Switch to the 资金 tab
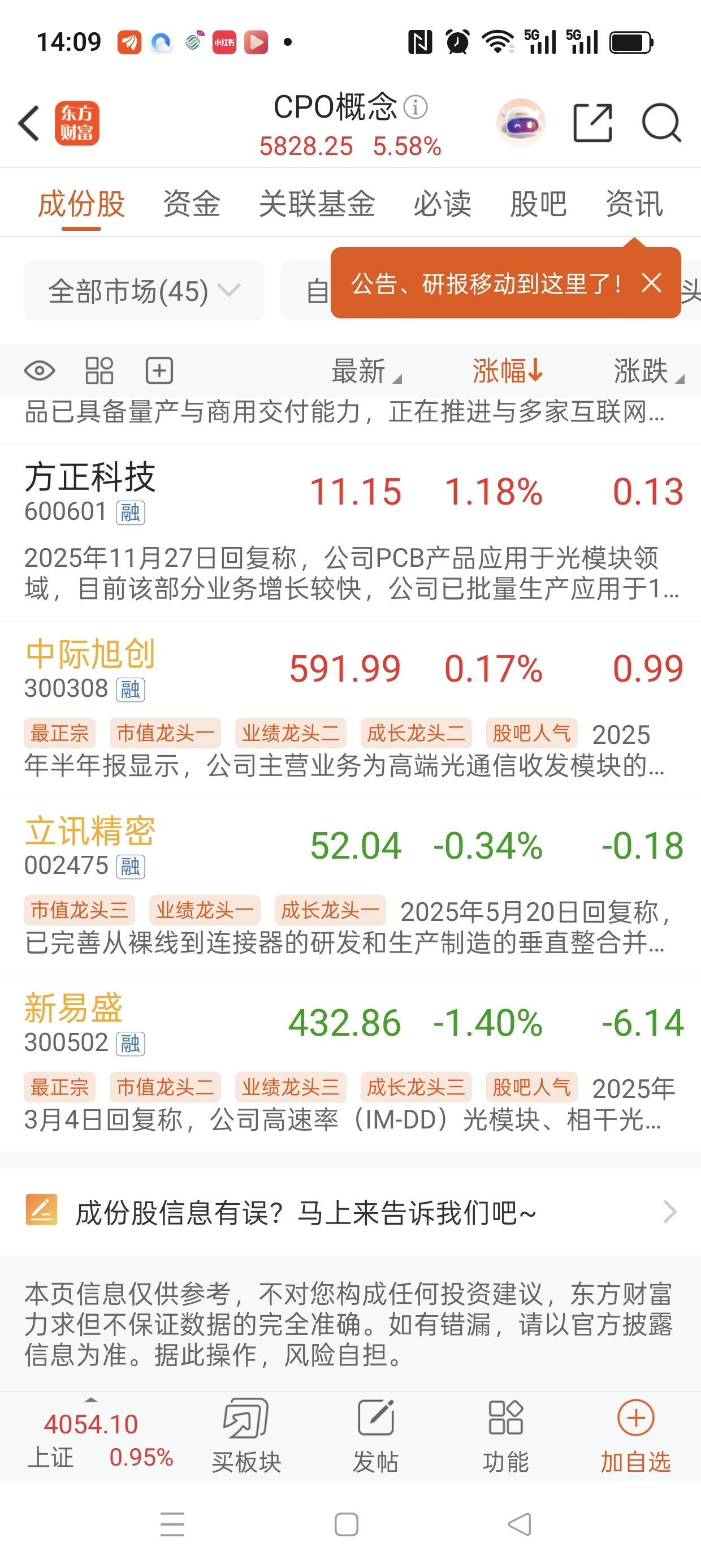The image size is (701, 1568). click(x=191, y=204)
